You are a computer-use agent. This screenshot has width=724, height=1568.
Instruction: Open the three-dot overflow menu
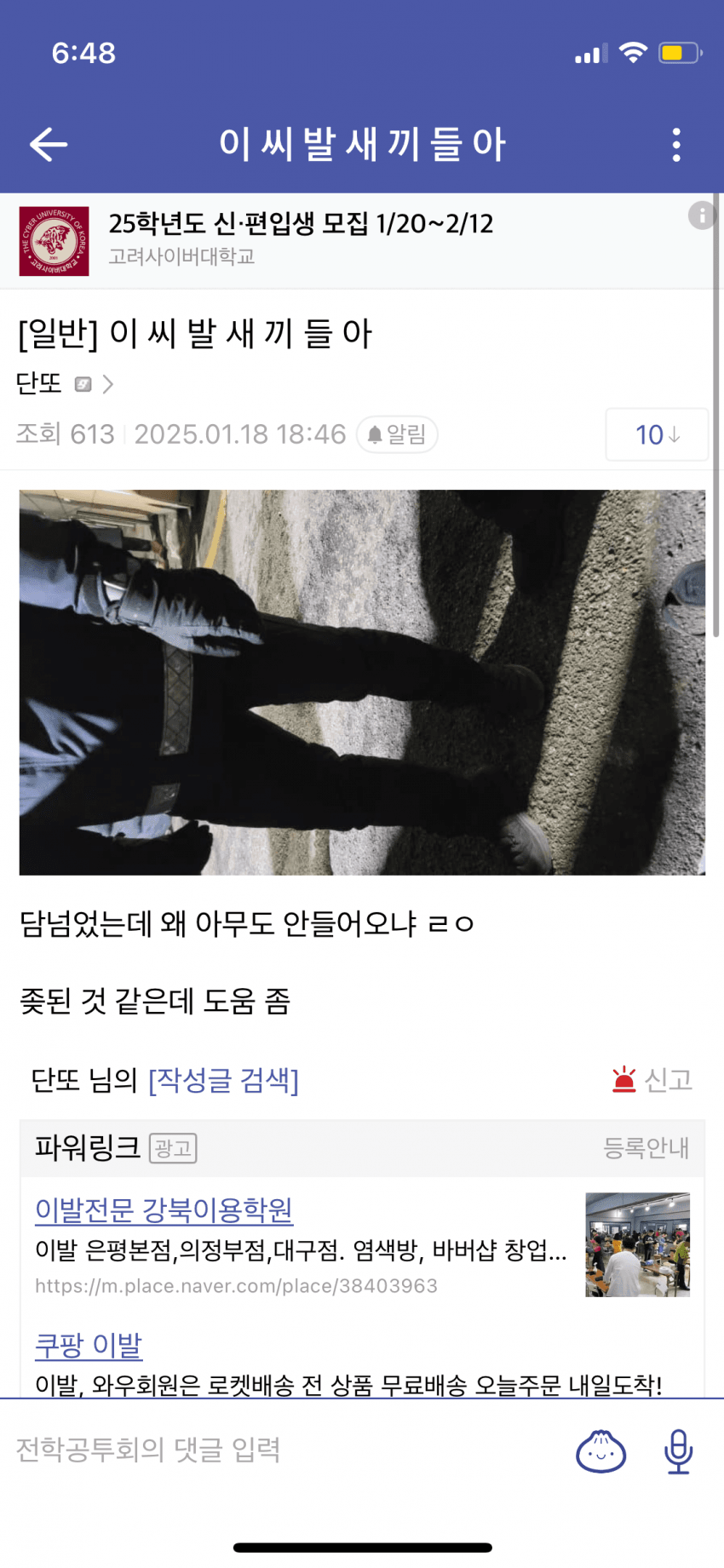point(676,145)
